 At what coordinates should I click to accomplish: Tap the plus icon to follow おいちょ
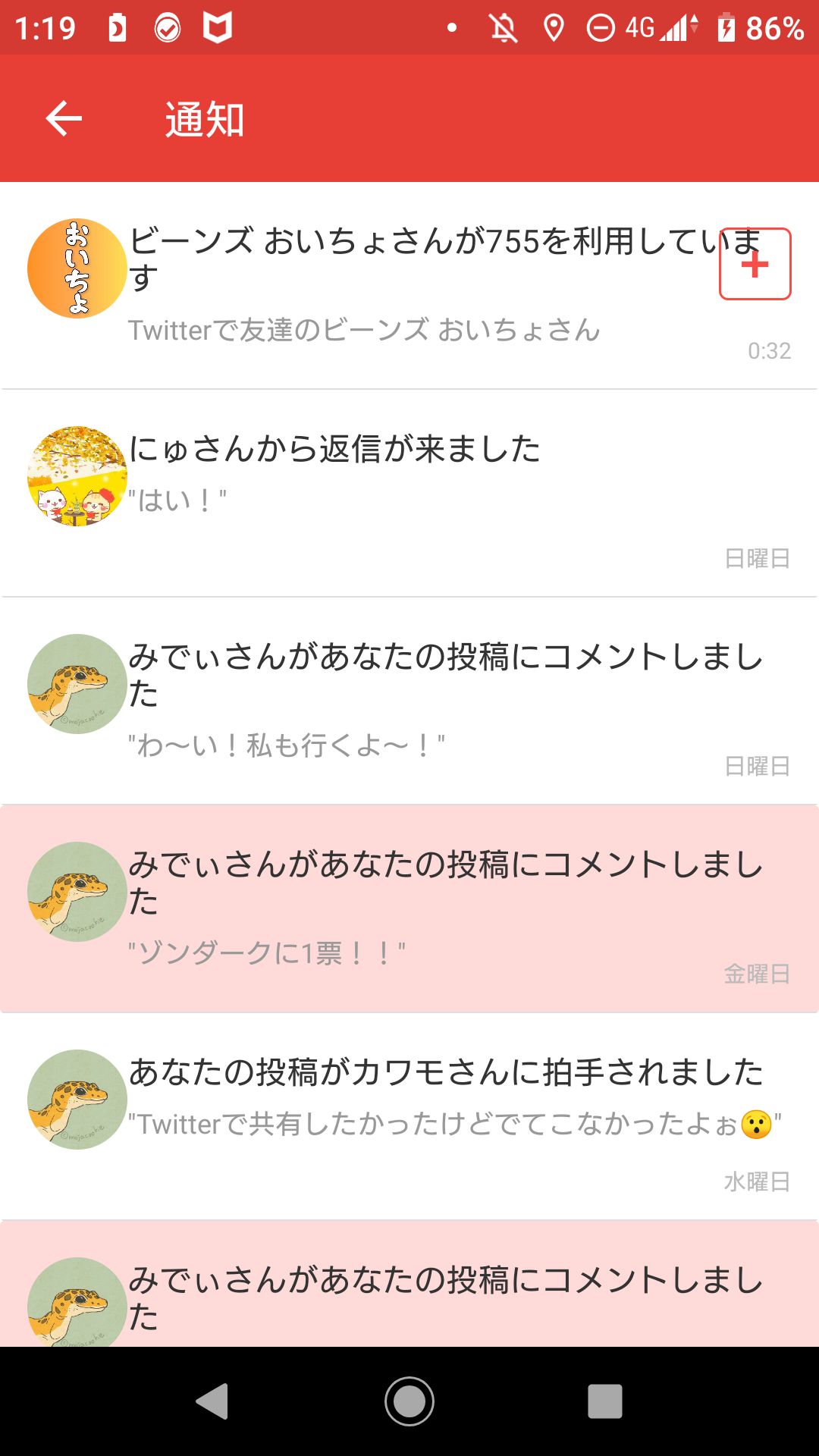755,265
